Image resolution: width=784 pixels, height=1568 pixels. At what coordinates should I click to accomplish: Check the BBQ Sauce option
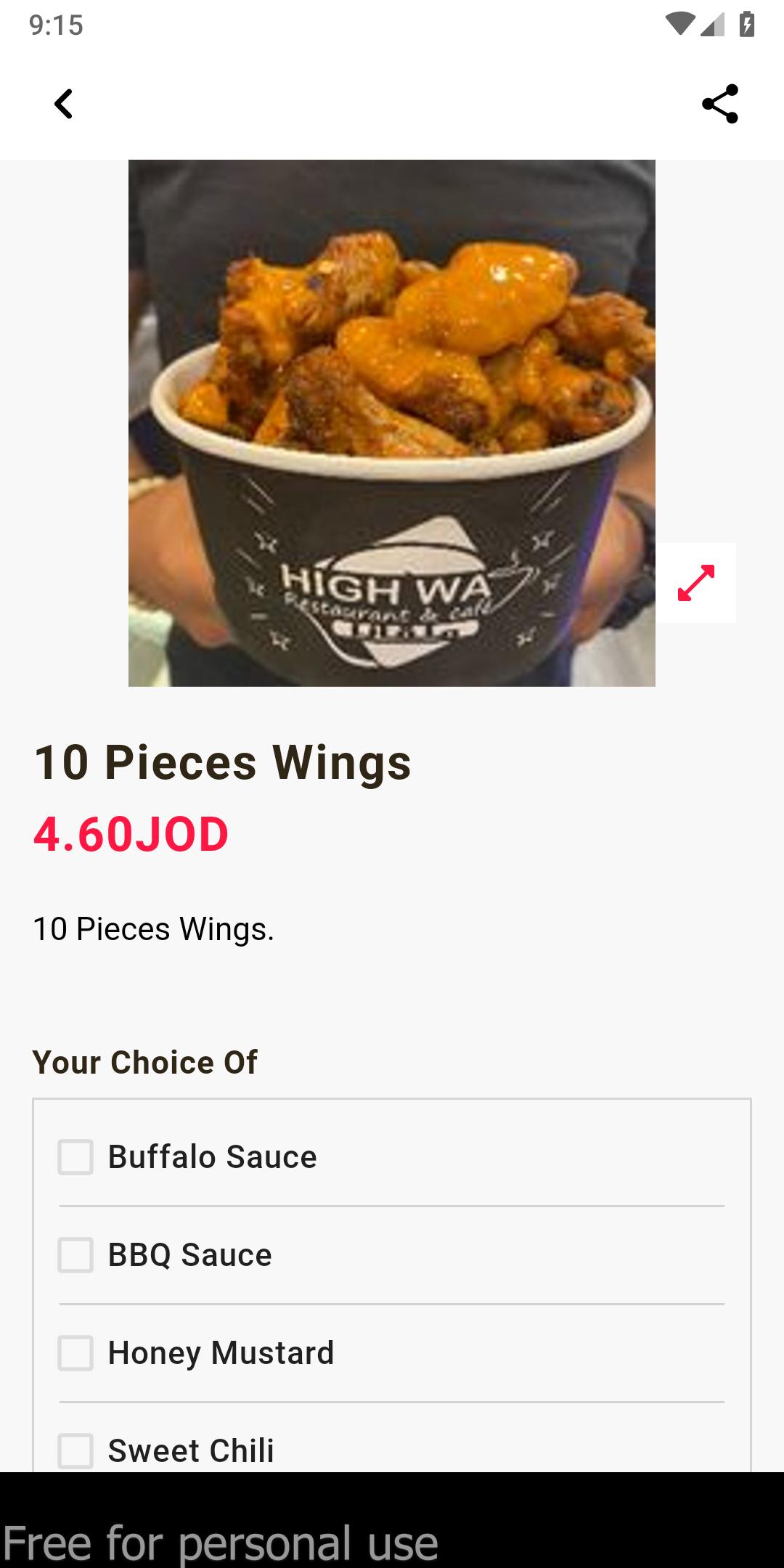pyautogui.click(x=75, y=1255)
